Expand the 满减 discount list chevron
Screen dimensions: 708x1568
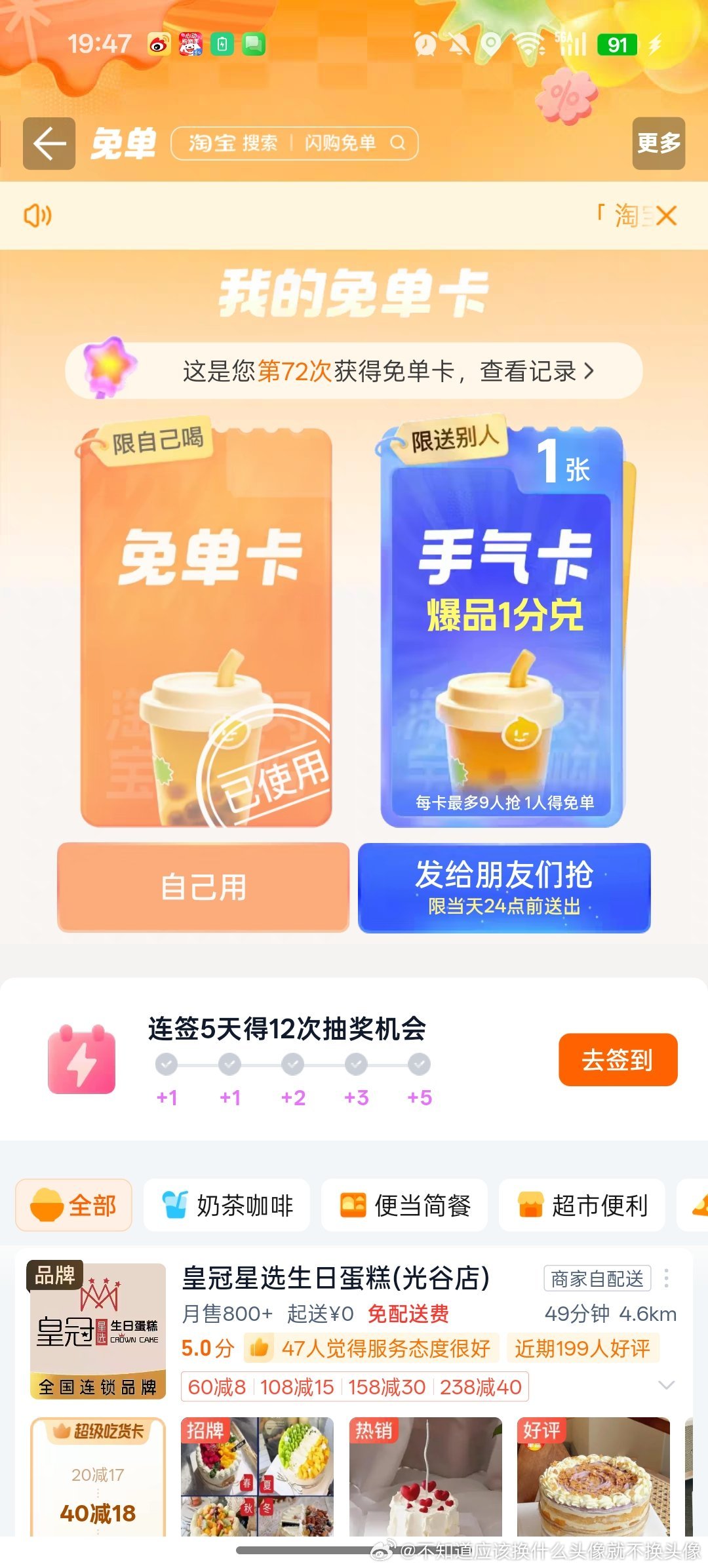pos(666,1385)
